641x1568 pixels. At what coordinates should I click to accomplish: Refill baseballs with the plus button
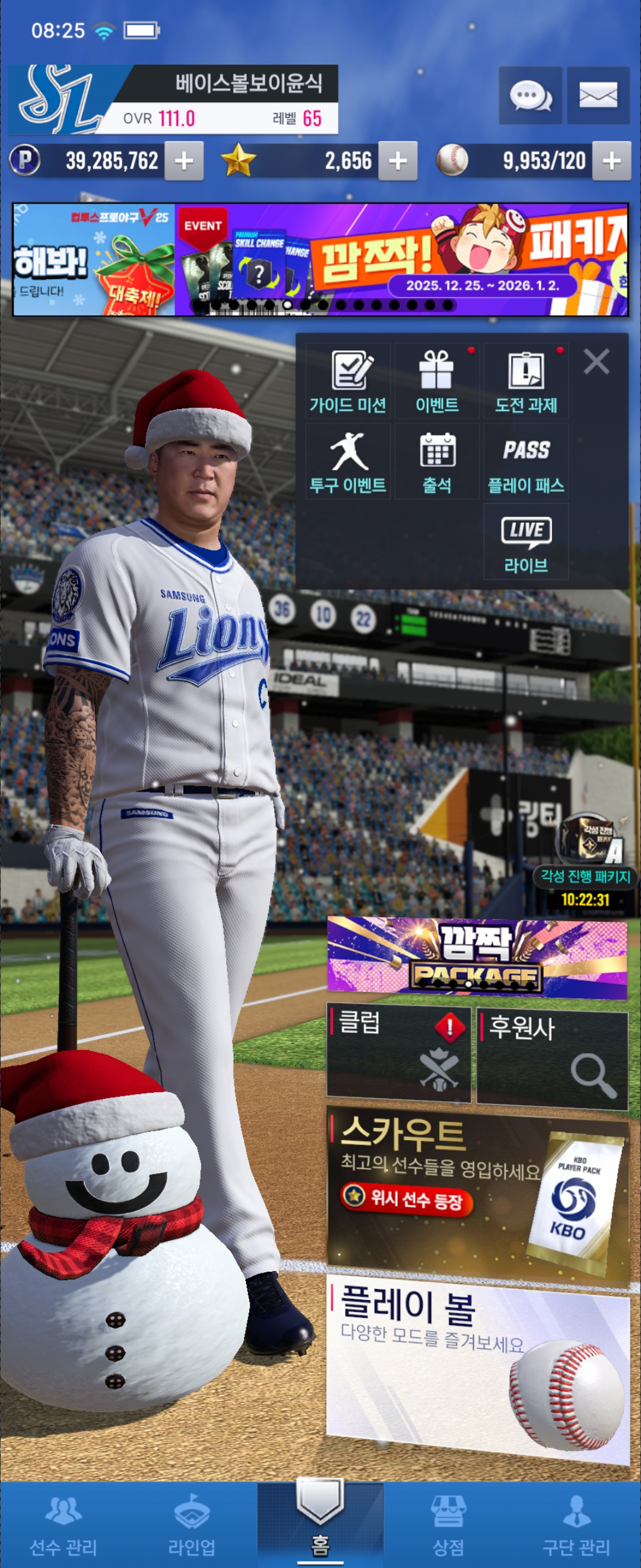pyautogui.click(x=611, y=162)
